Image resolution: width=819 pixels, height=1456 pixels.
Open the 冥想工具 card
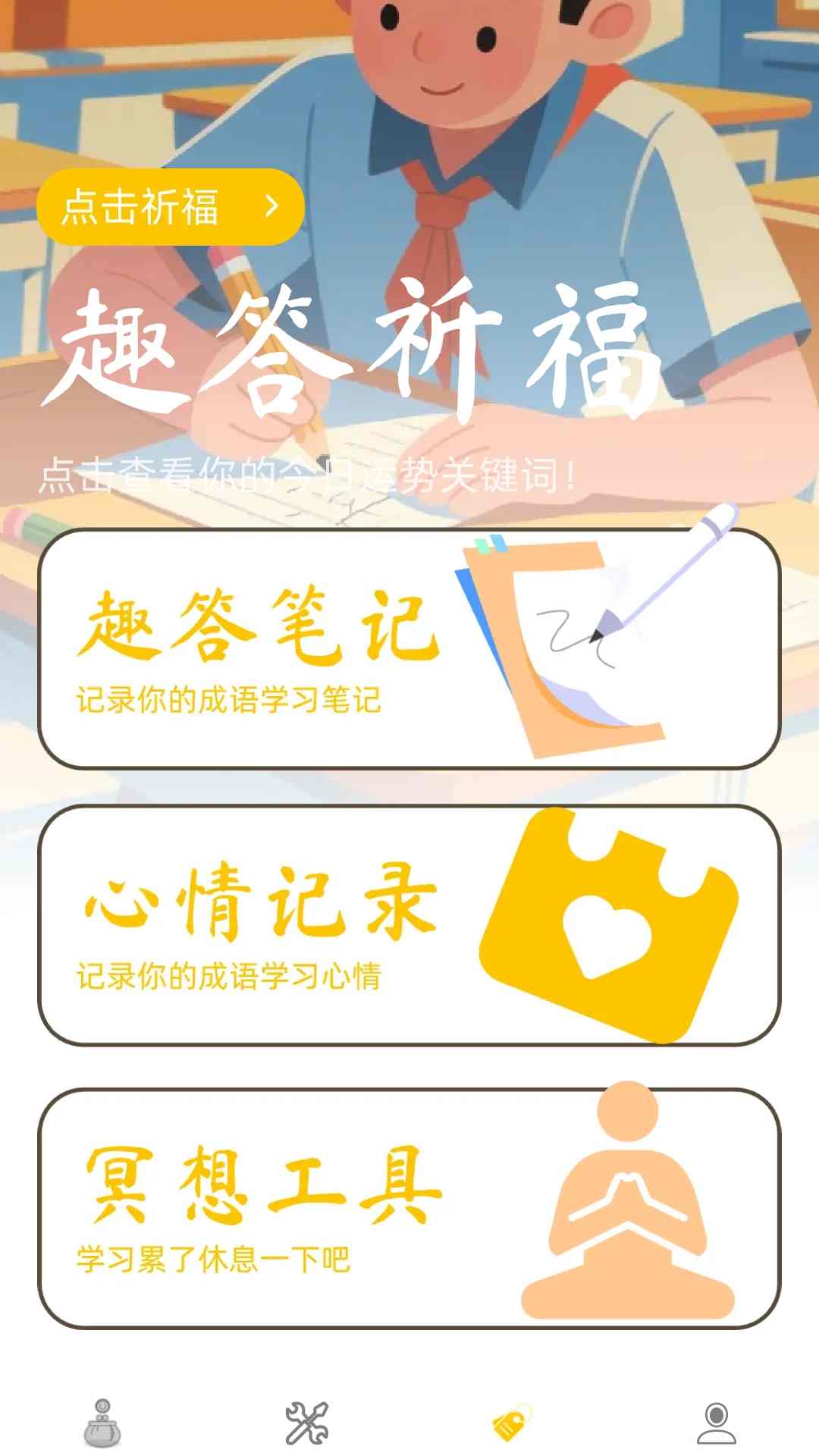[x=409, y=1208]
